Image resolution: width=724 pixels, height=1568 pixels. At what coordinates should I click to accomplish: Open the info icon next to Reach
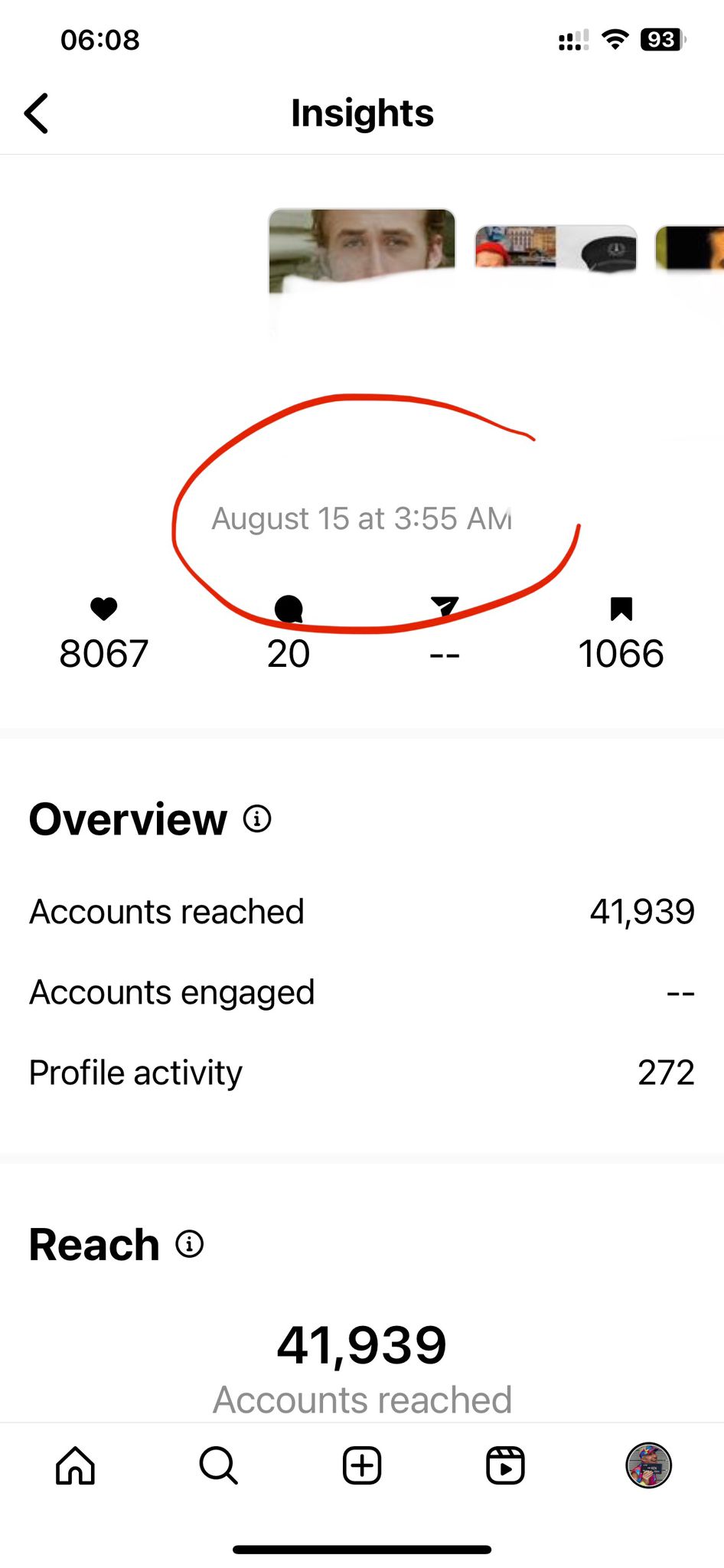coord(190,1243)
